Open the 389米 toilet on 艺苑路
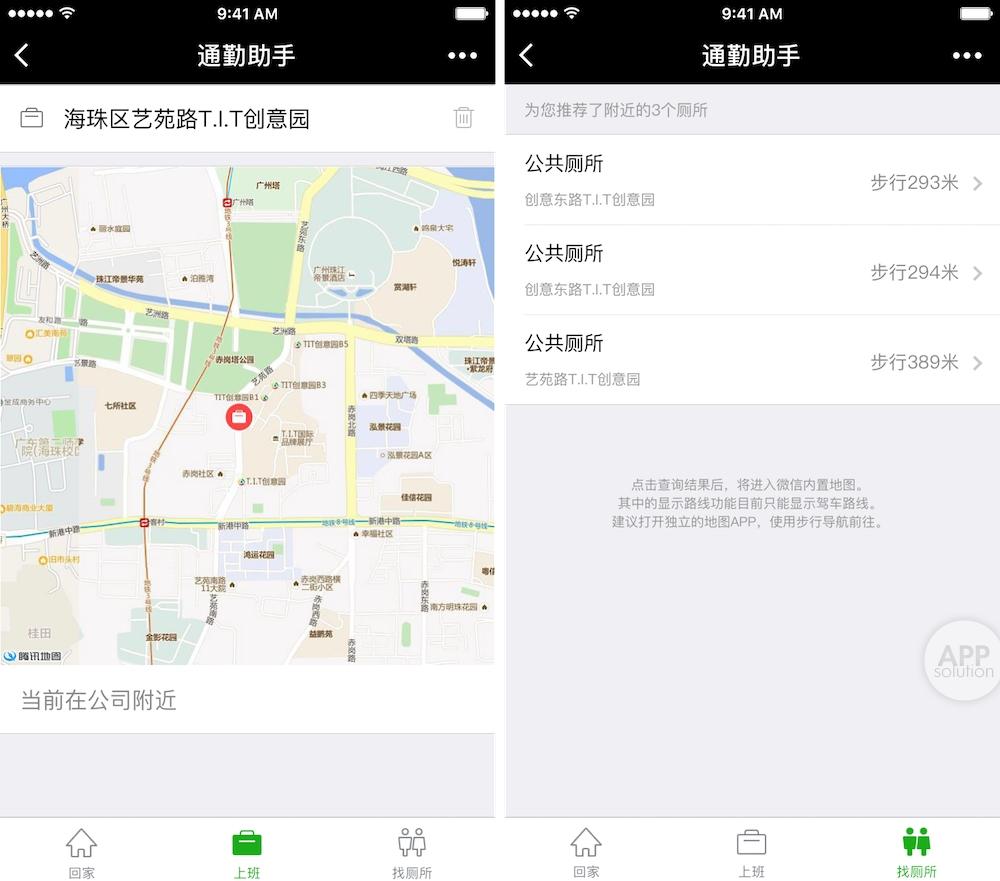Image resolution: width=1000 pixels, height=881 pixels. pyautogui.click(x=752, y=361)
